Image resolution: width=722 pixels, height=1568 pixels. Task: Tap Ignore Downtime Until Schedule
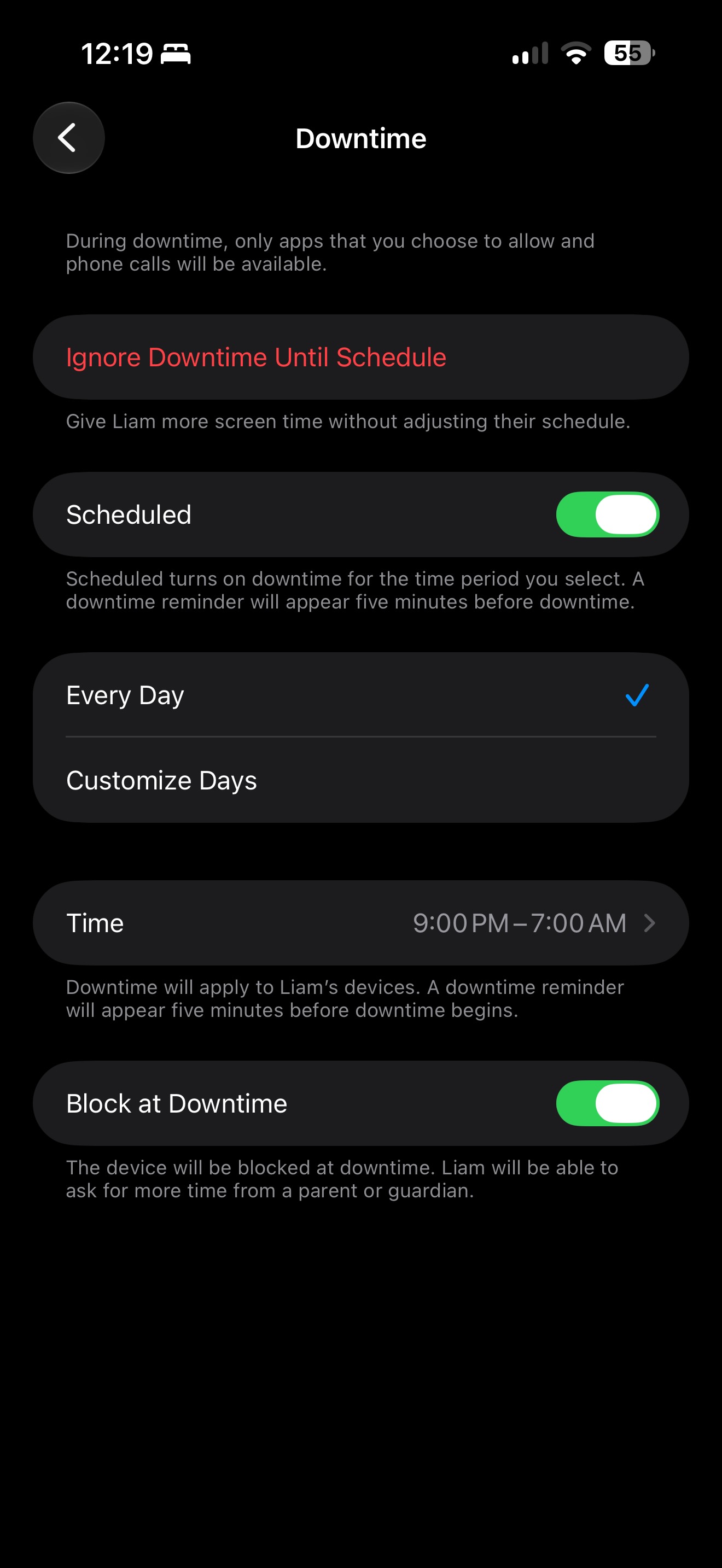click(360, 356)
